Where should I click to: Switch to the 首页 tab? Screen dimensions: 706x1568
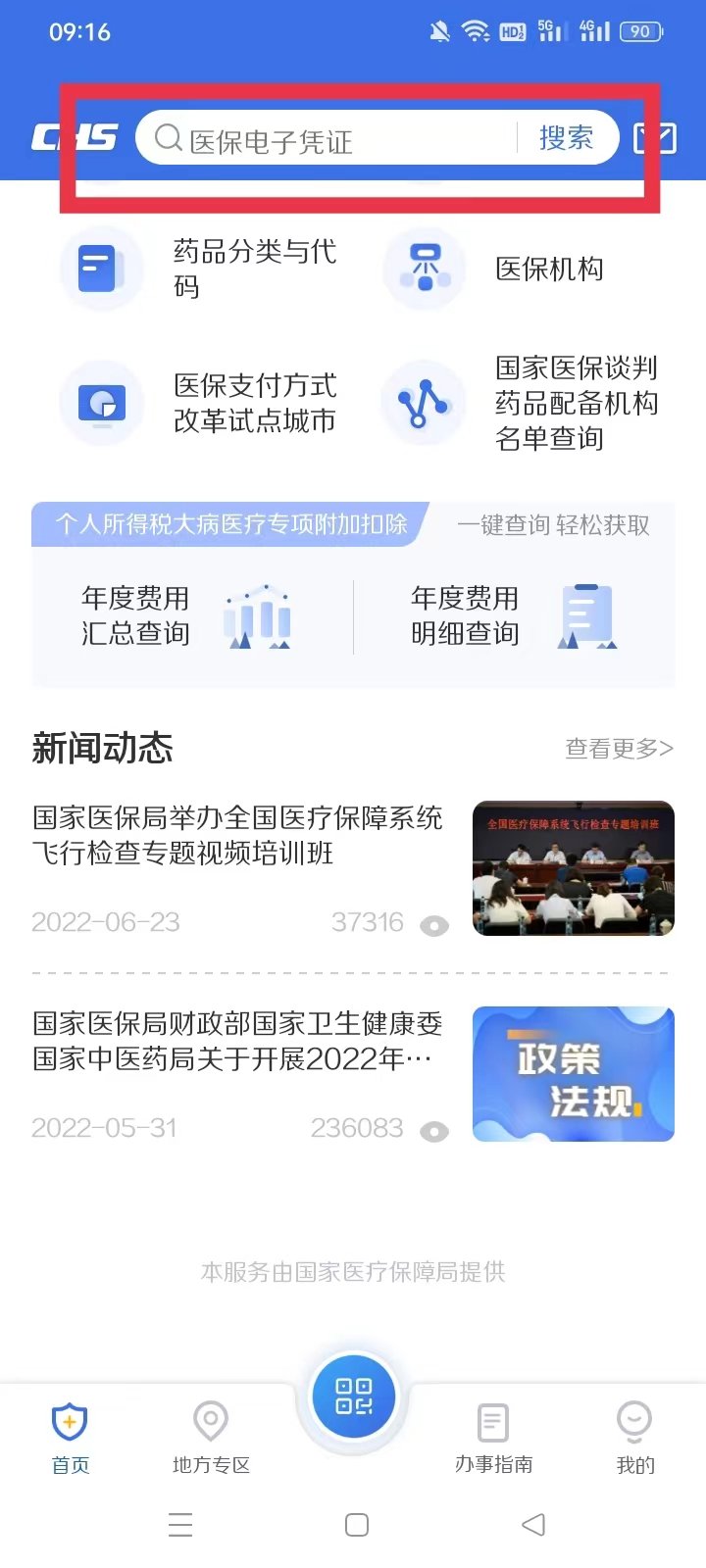pos(70,1438)
